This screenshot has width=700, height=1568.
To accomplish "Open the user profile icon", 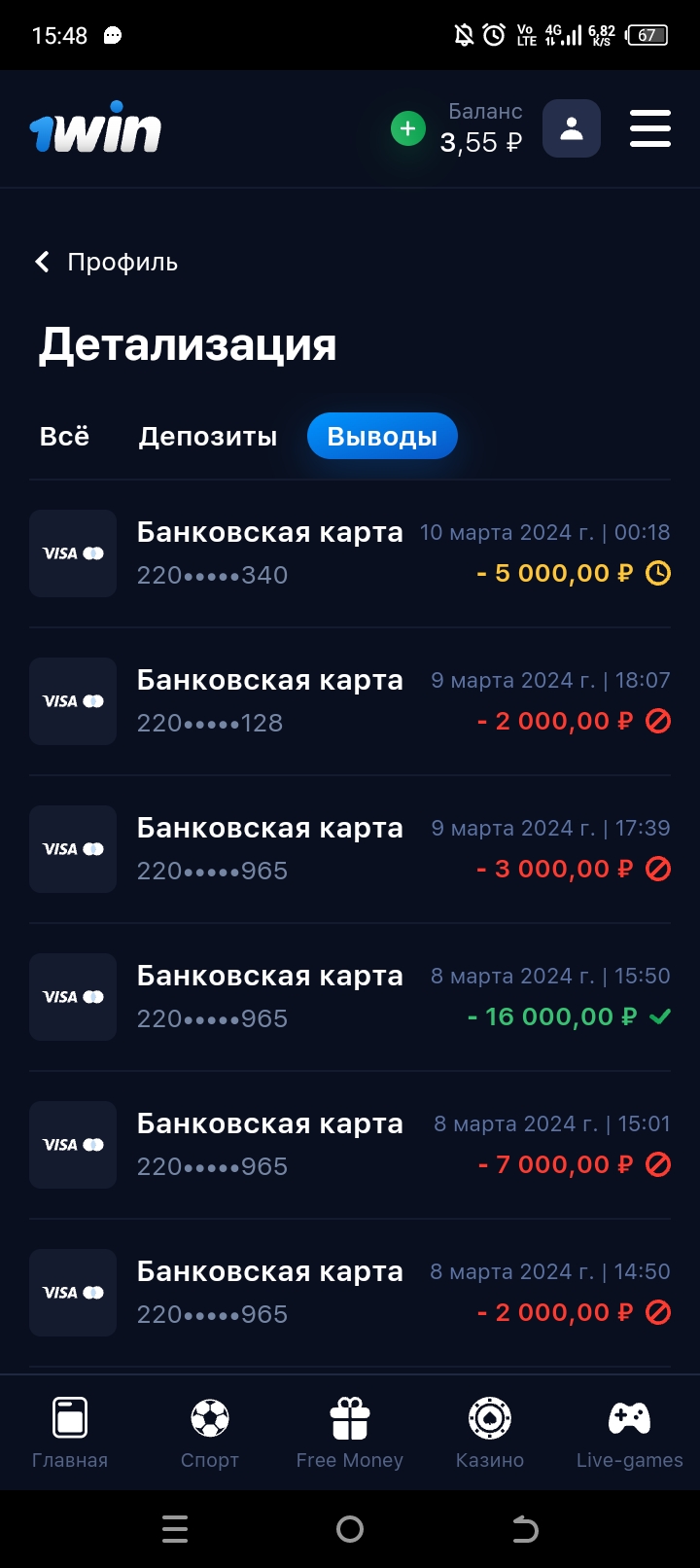I will tap(572, 128).
